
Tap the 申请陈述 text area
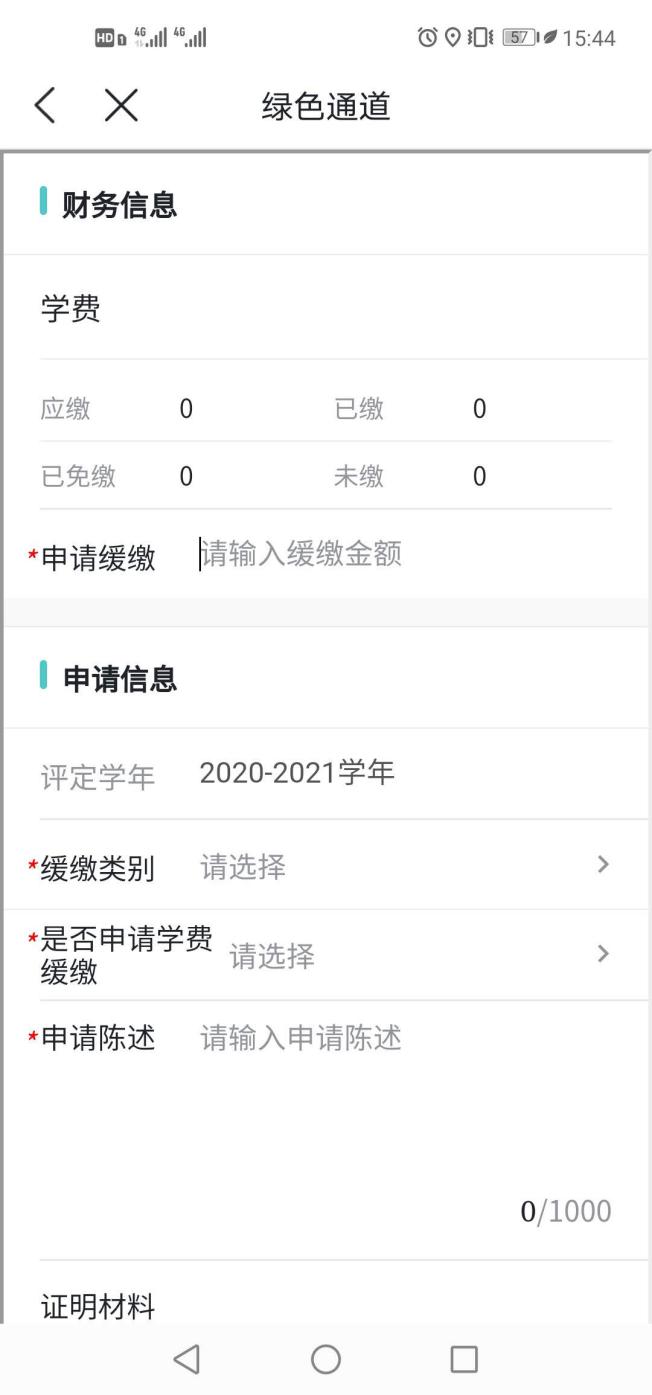pyautogui.click(x=400, y=1100)
